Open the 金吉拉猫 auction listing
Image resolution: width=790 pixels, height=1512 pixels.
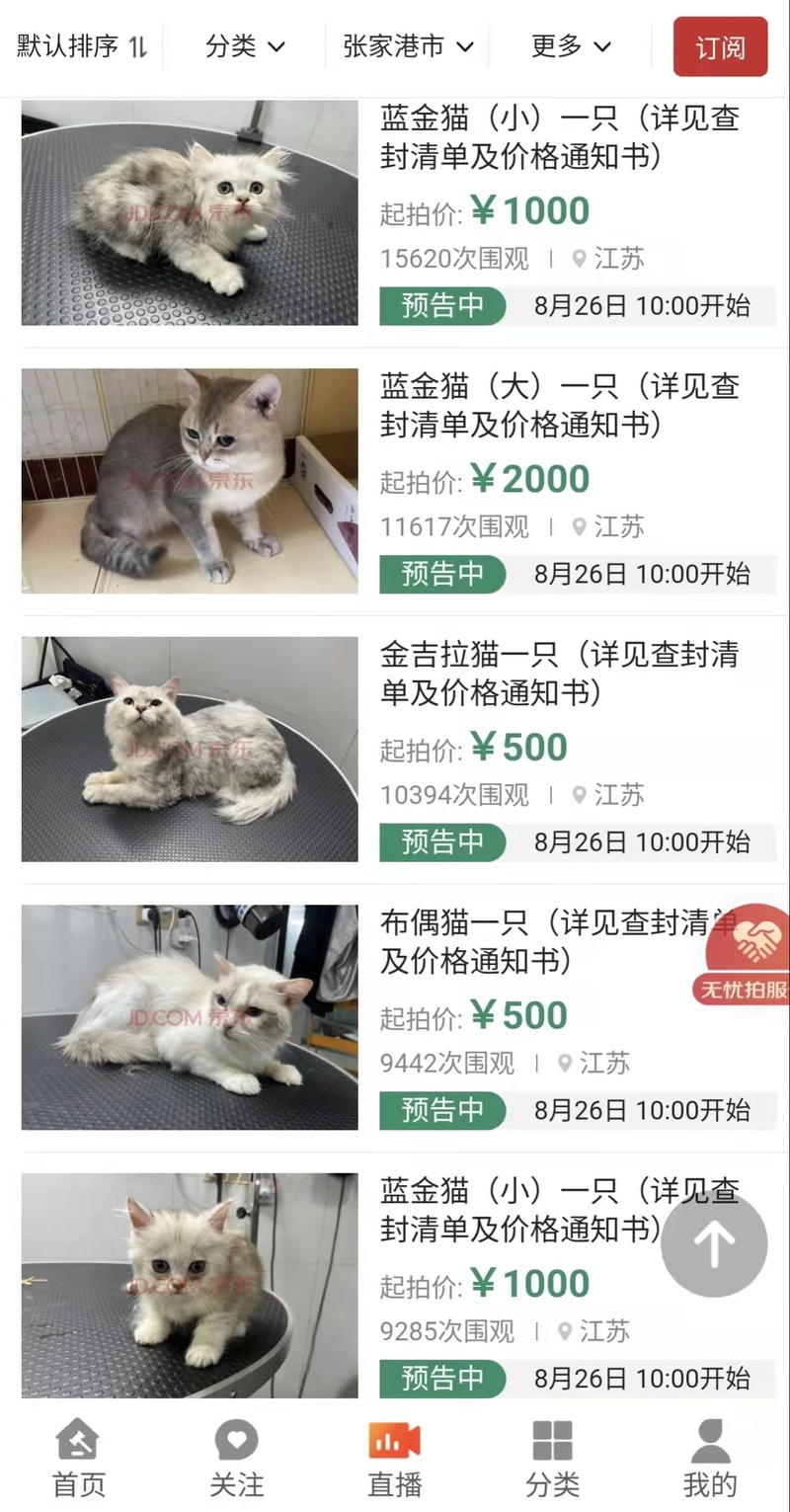(559, 674)
